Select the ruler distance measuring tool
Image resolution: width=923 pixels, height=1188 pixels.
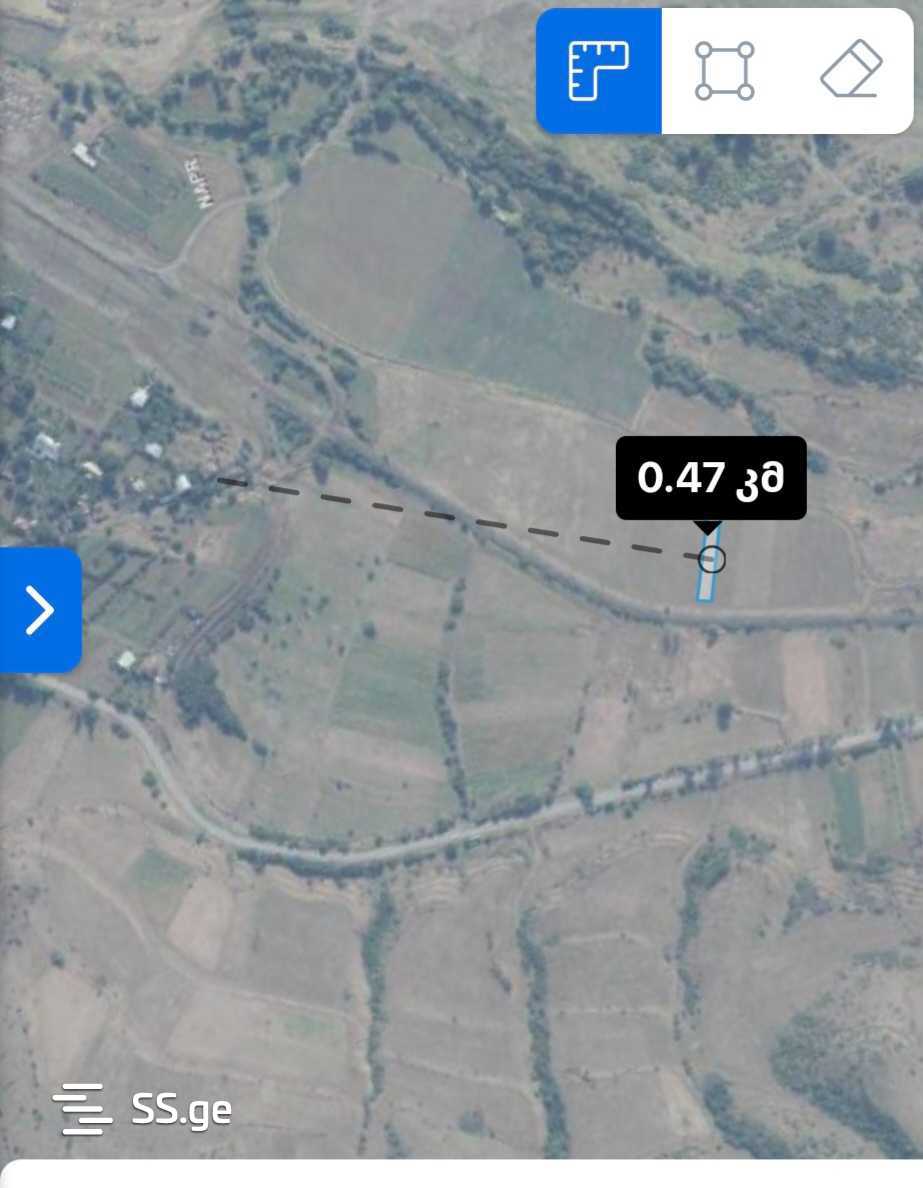598,71
